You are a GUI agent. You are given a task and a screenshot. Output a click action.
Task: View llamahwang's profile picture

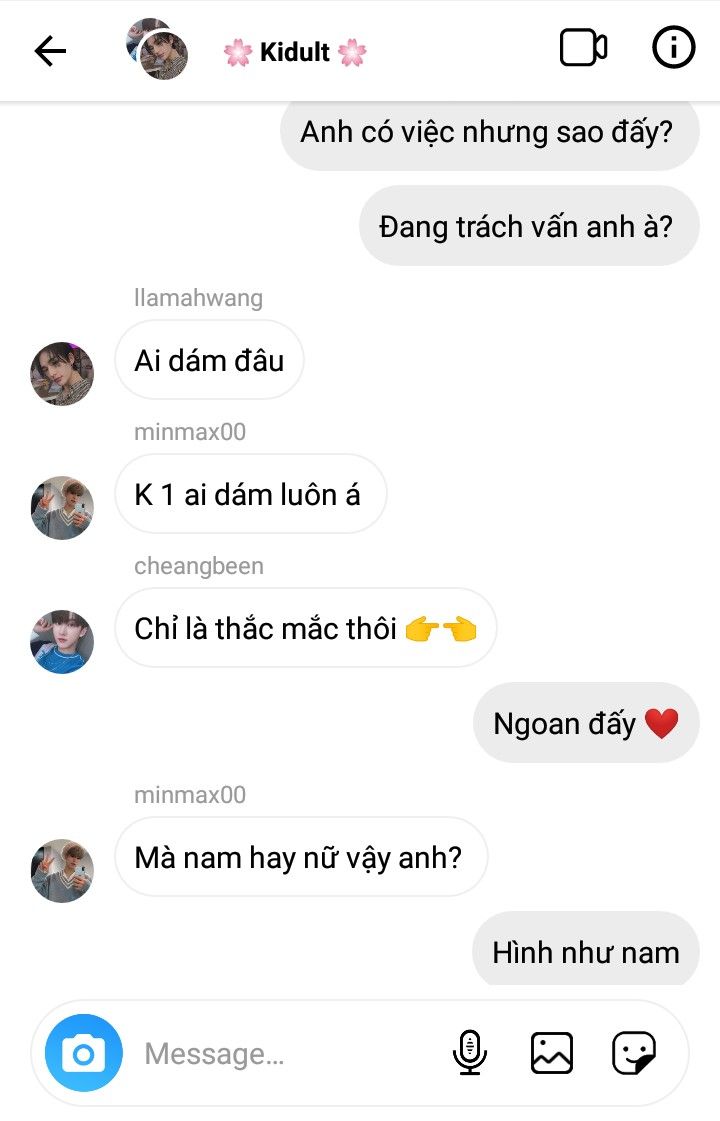pos(62,373)
